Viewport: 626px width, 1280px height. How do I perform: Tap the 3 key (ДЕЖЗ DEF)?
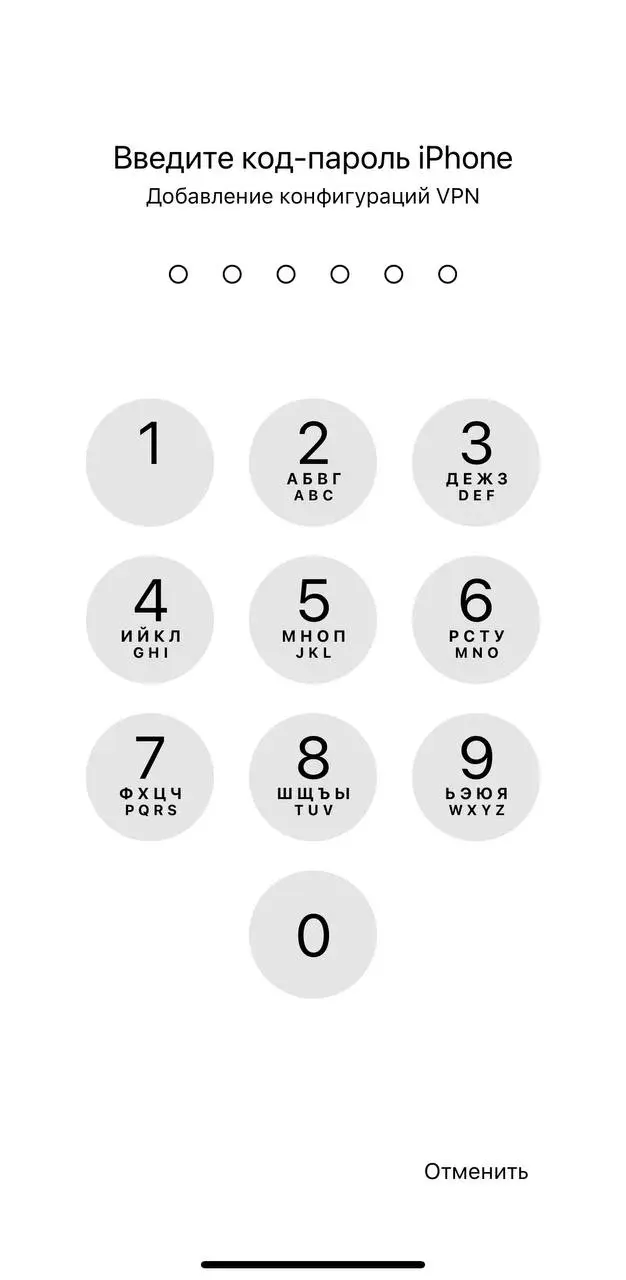476,462
